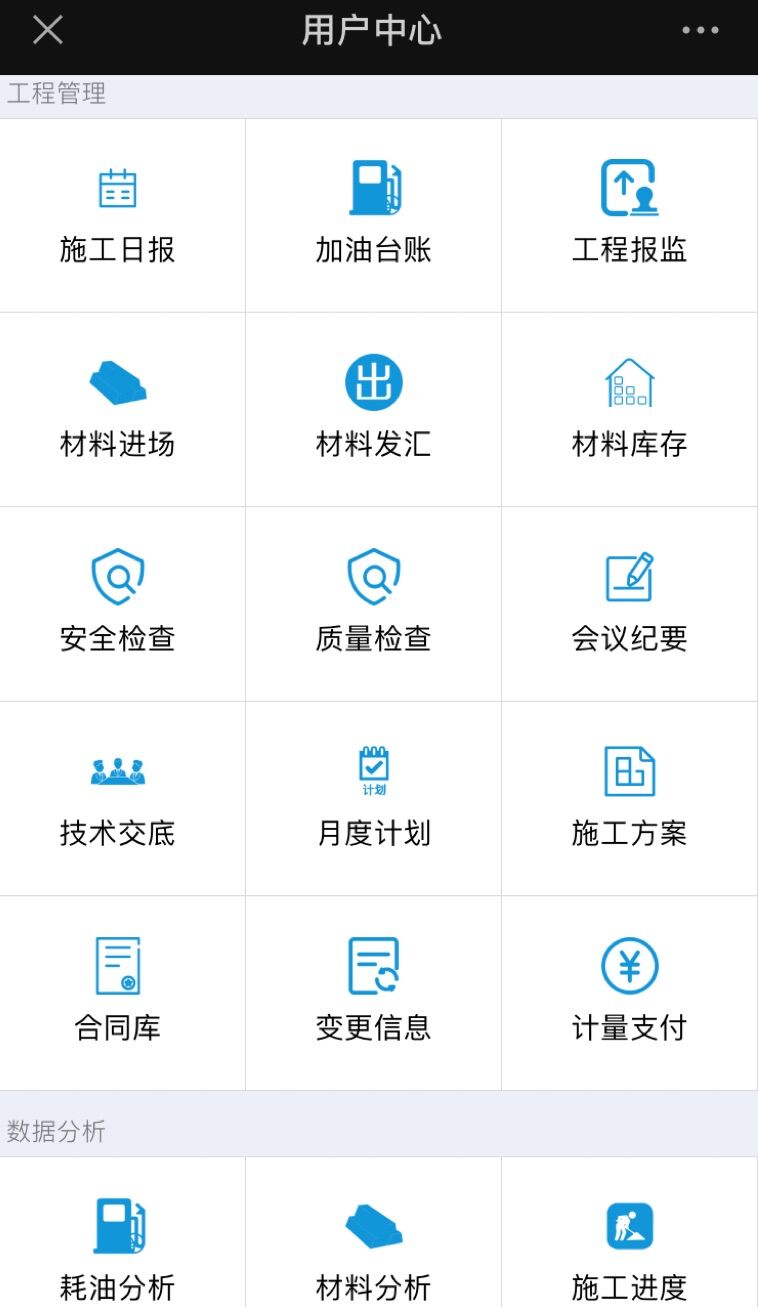Go to 材料进场 material entry
Viewport: 758px width, 1307px height.
118,410
